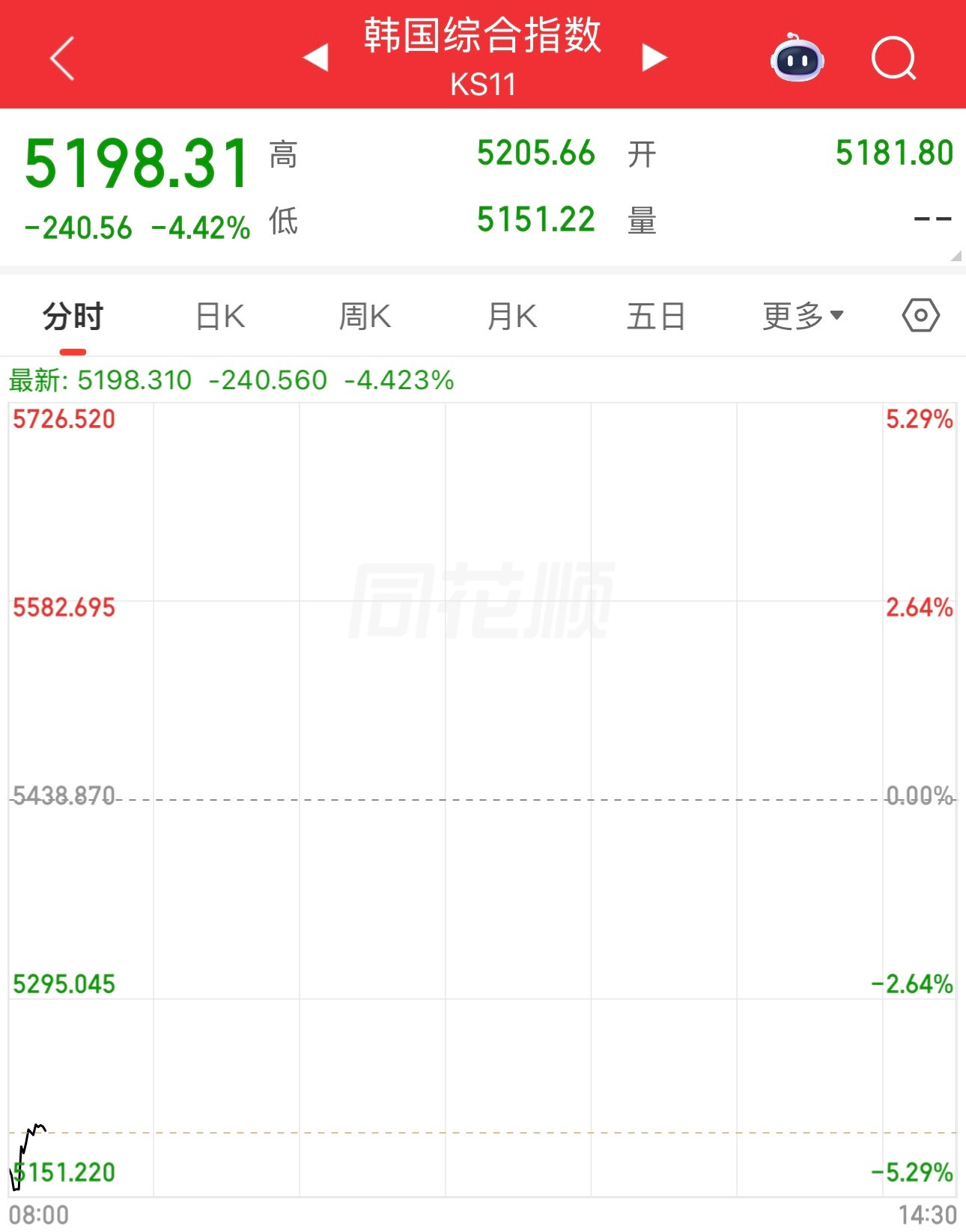
Task: Open the search function
Action: [896, 58]
